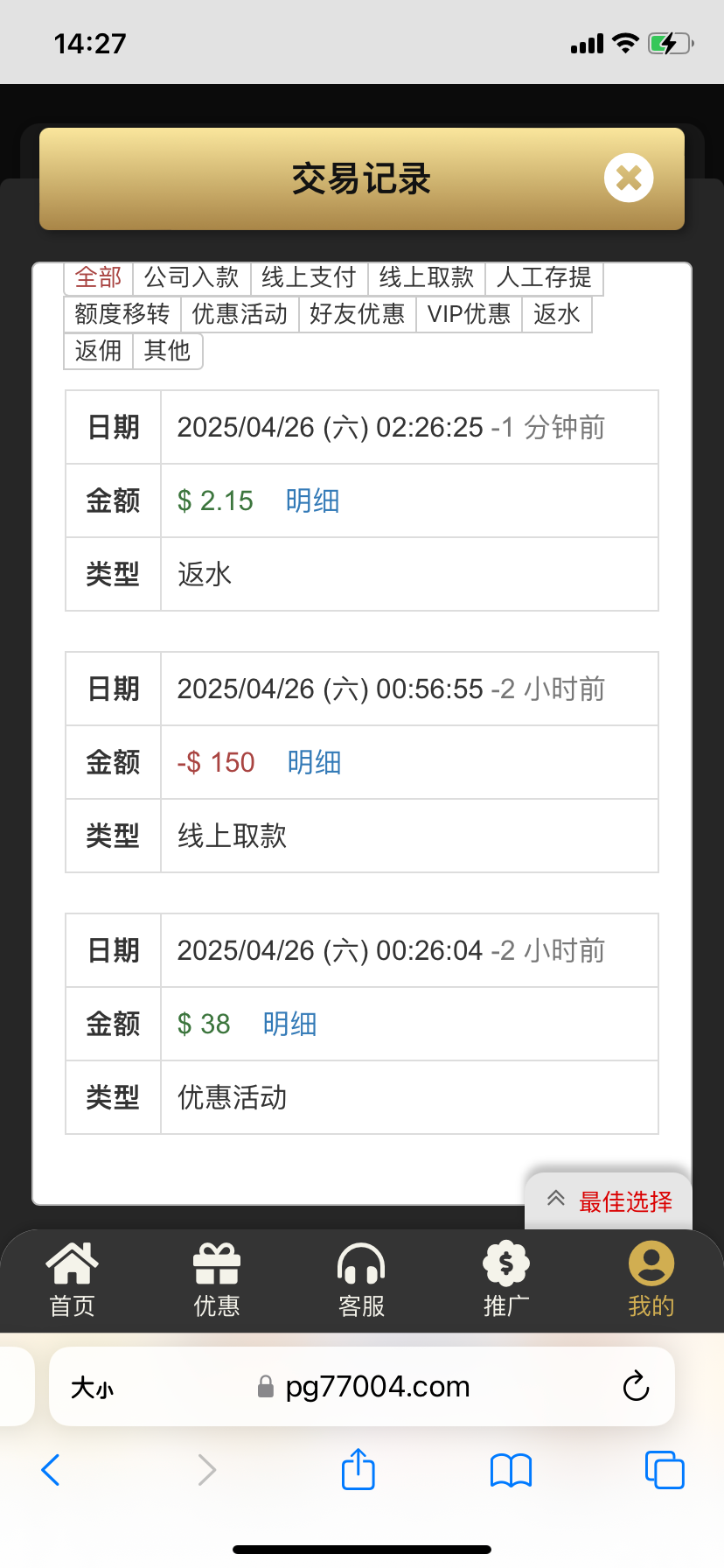Filter records by 线上支付
Screen dimensions: 724x1568
point(309,277)
